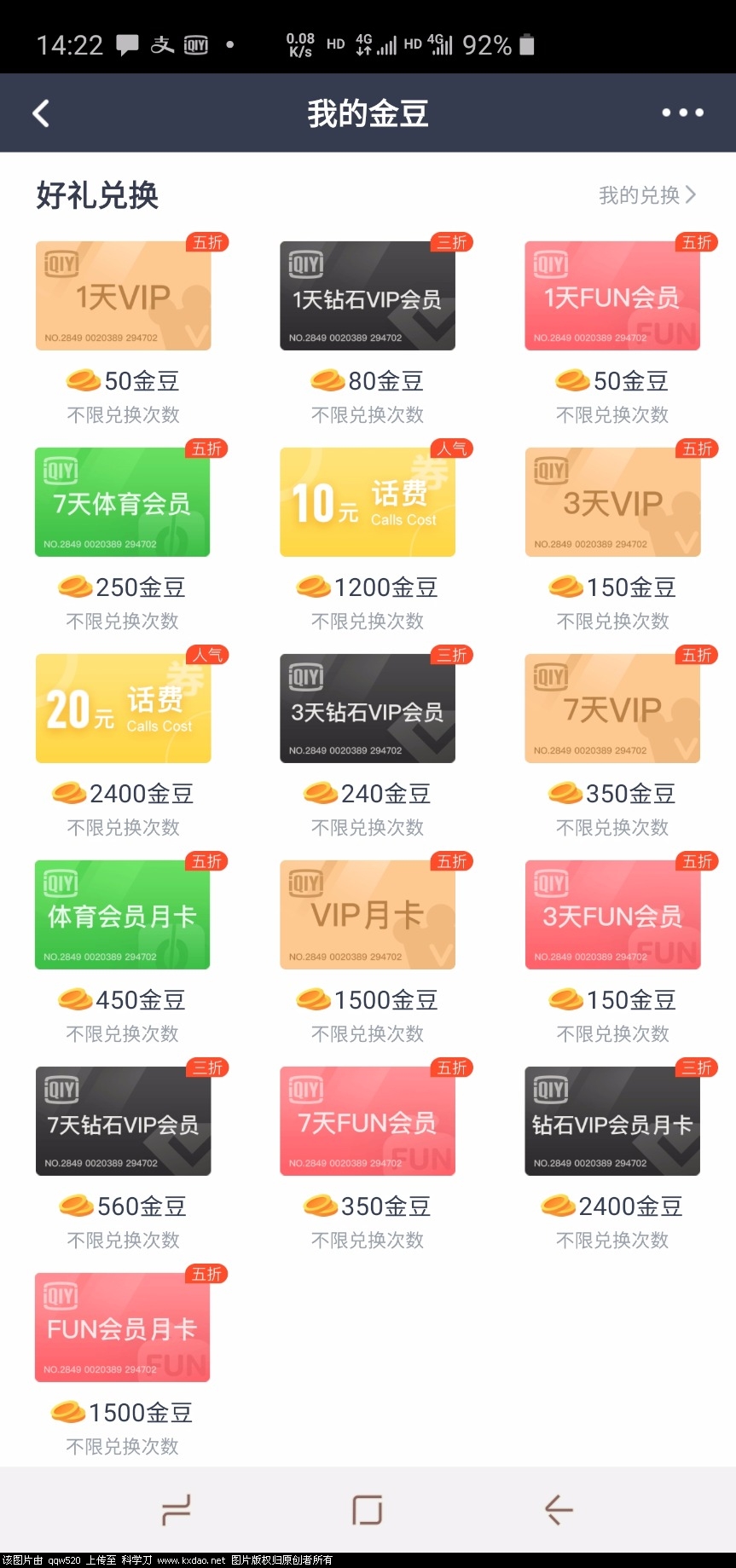Viewport: 736px width, 1568px height.
Task: Expand 我的兑换 via its chevron
Action: (691, 195)
